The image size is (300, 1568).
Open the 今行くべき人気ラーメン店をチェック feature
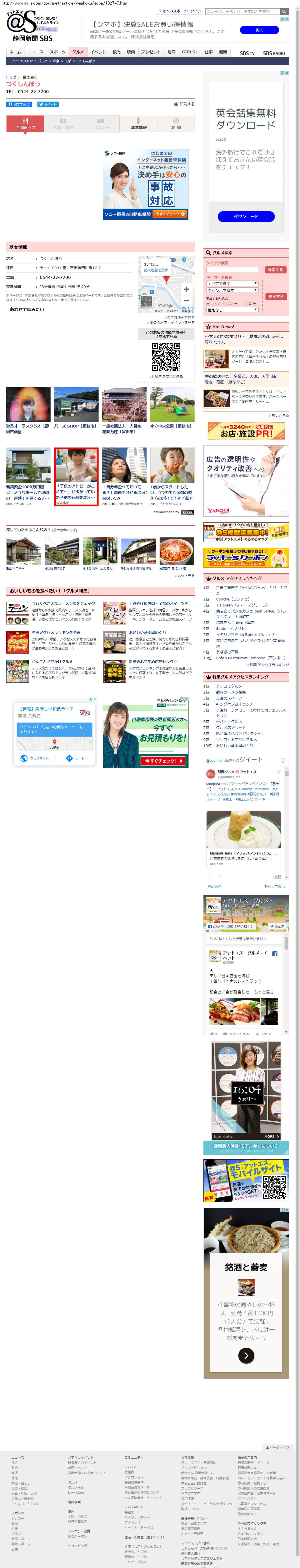pyautogui.click(x=63, y=604)
